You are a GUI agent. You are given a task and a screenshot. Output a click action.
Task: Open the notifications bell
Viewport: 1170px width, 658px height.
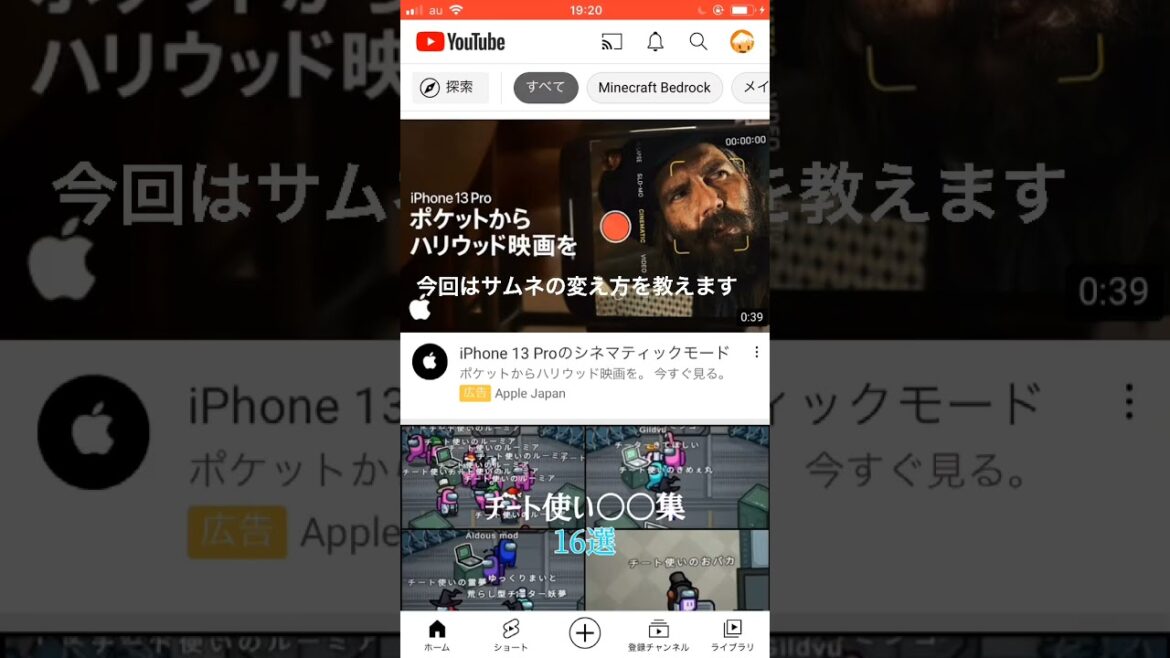(655, 42)
